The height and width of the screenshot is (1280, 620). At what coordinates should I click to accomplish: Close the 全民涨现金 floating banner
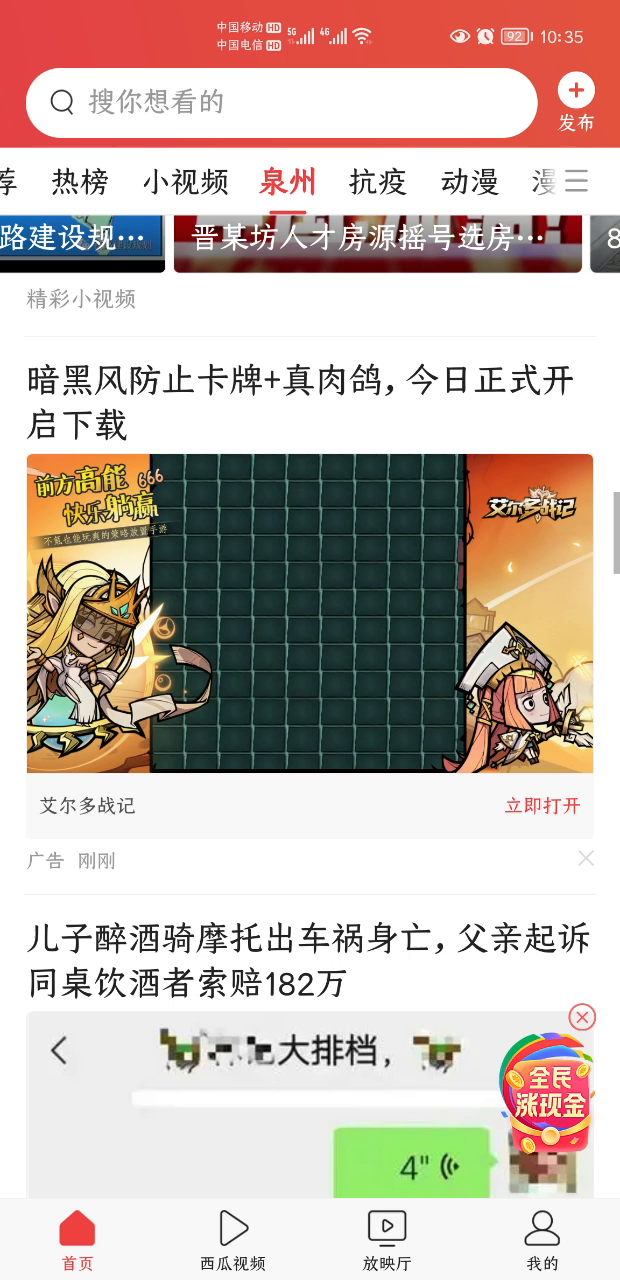(x=582, y=1017)
